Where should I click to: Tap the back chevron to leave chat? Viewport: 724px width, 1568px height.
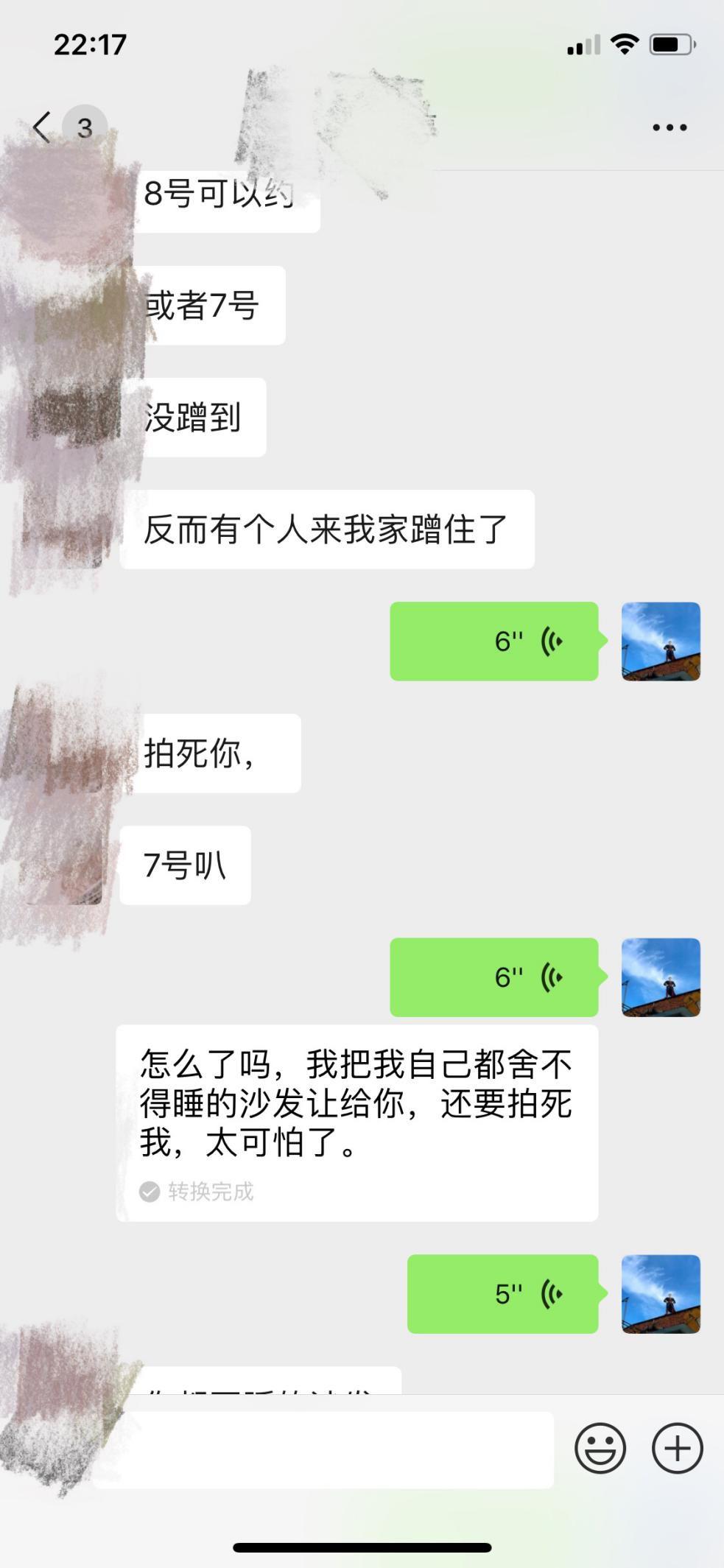42,127
